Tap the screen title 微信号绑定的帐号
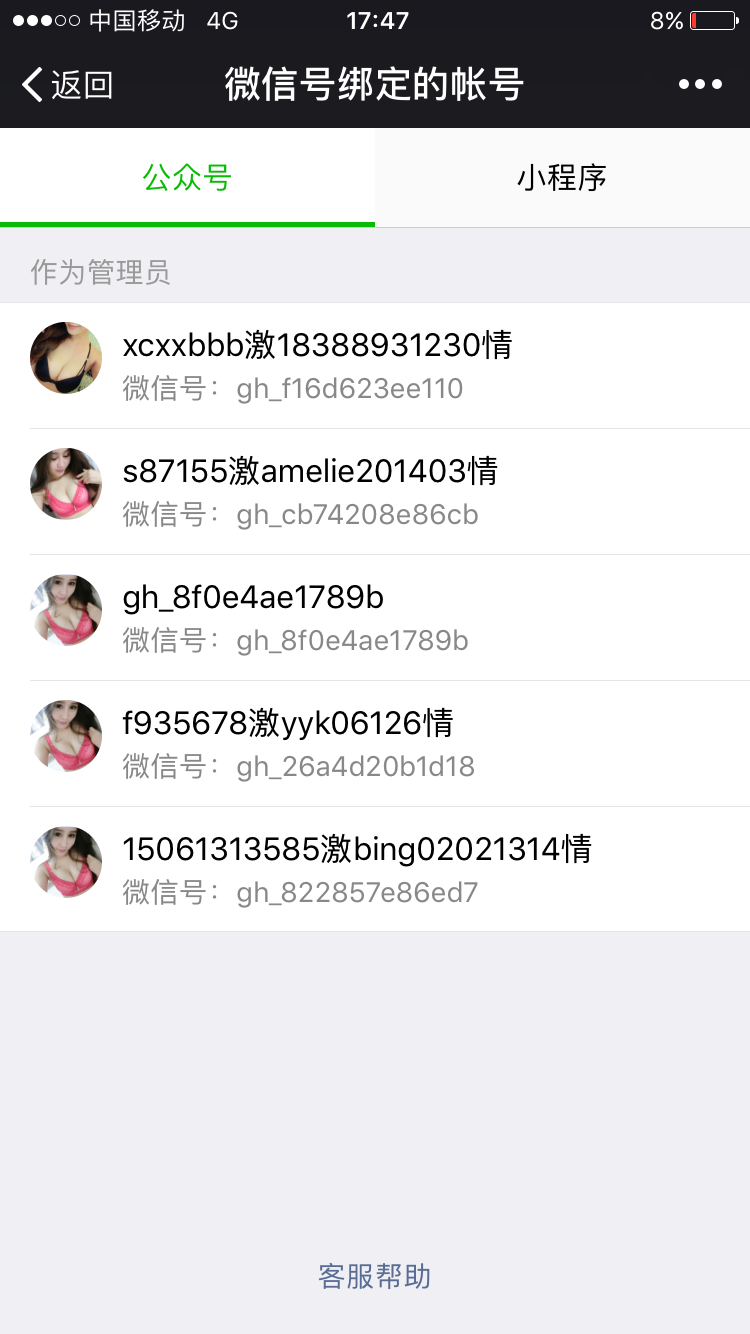750x1334 pixels. click(x=374, y=84)
